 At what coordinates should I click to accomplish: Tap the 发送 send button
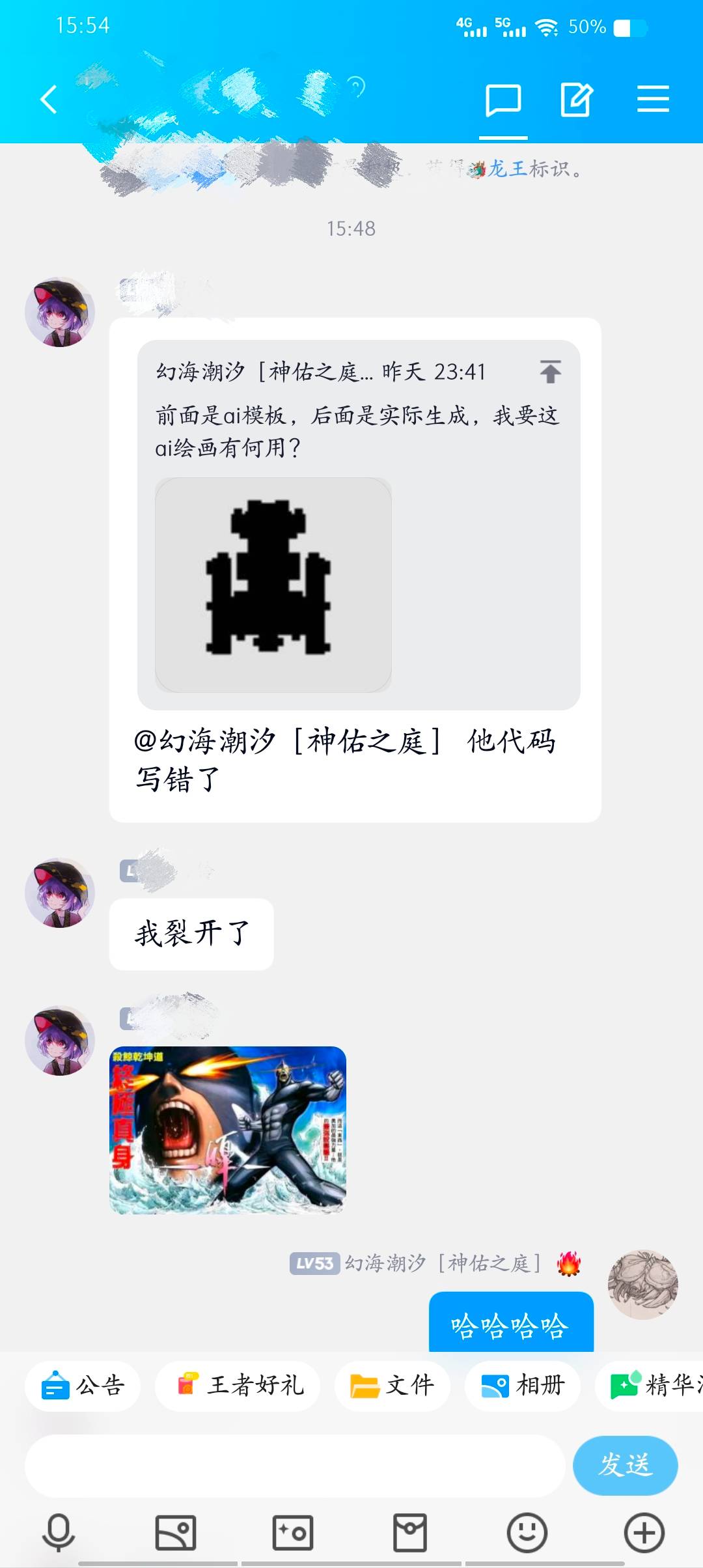[x=625, y=1465]
